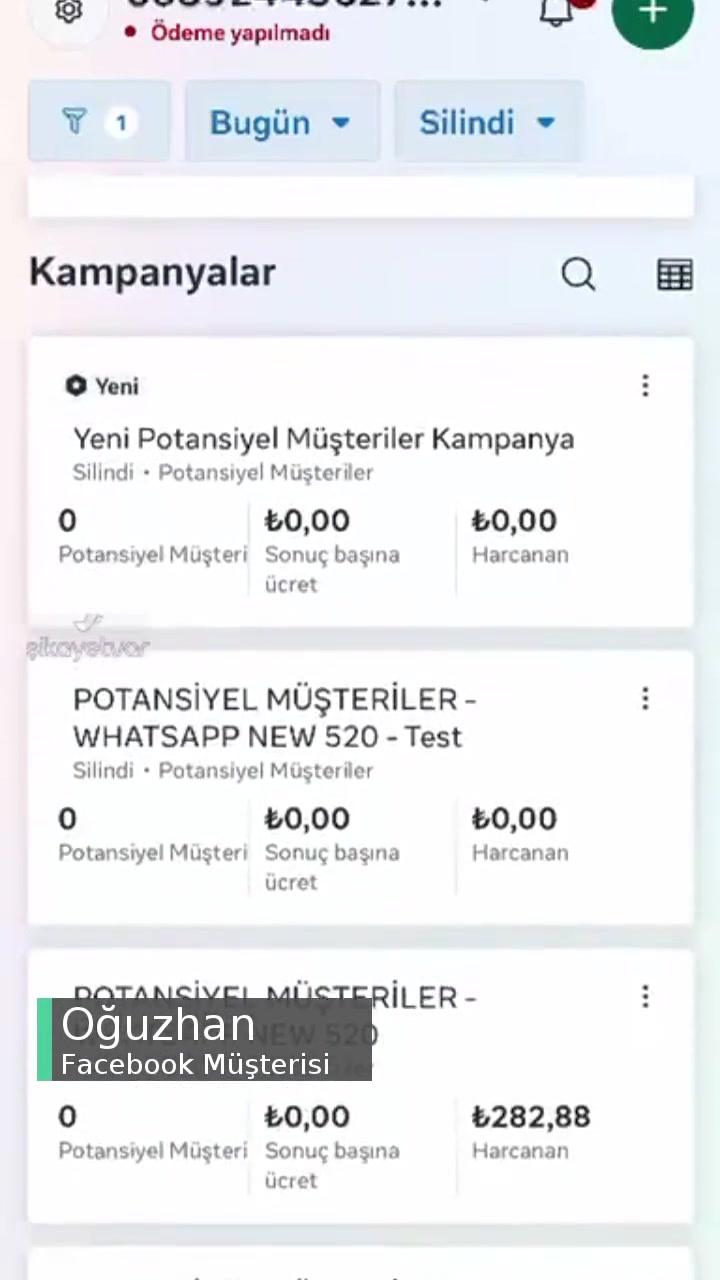The height and width of the screenshot is (1280, 720).
Task: Open the Bugün date range dropdown
Action: point(281,121)
